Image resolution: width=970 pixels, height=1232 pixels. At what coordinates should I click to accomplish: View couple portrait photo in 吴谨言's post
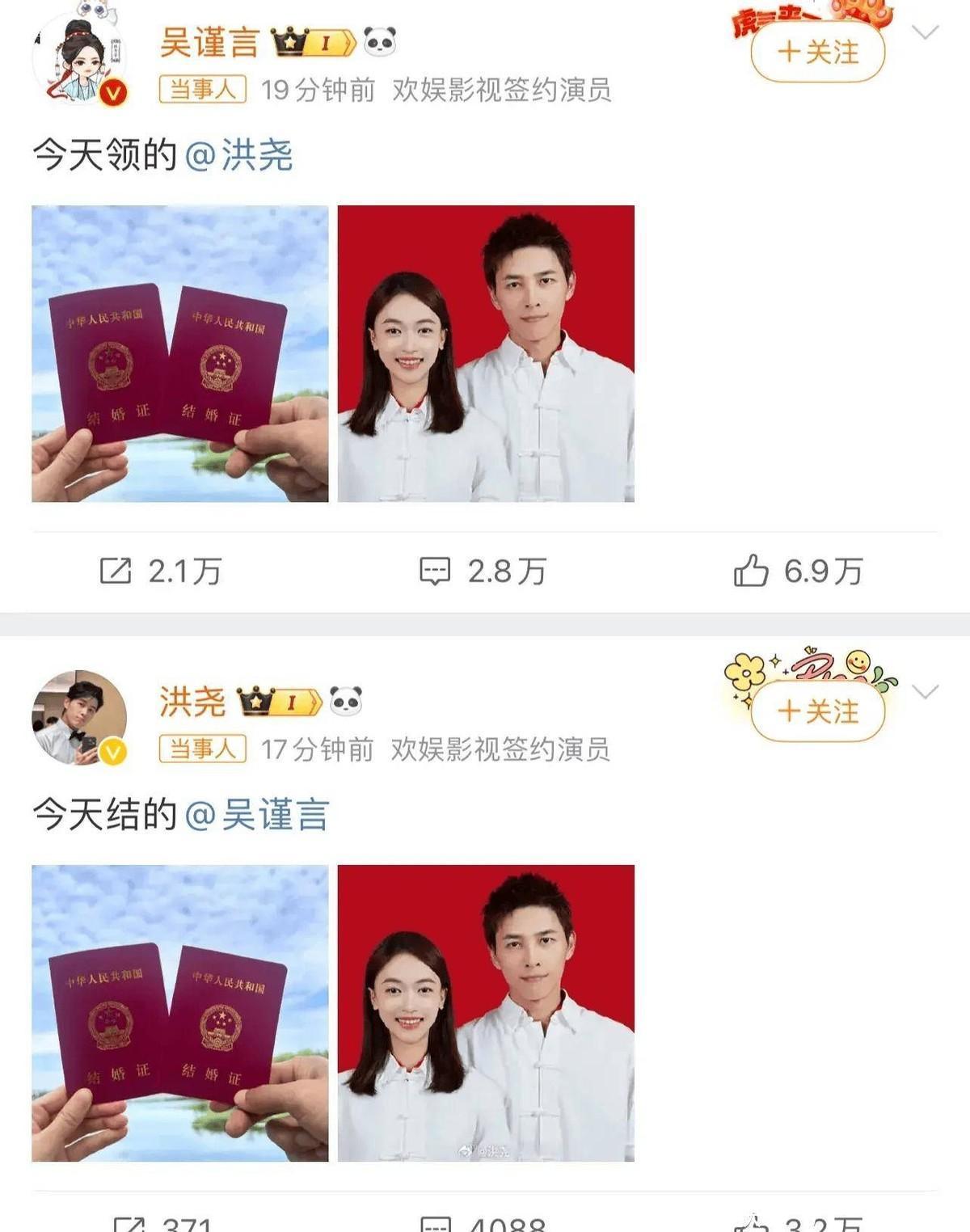pyautogui.click(x=486, y=354)
